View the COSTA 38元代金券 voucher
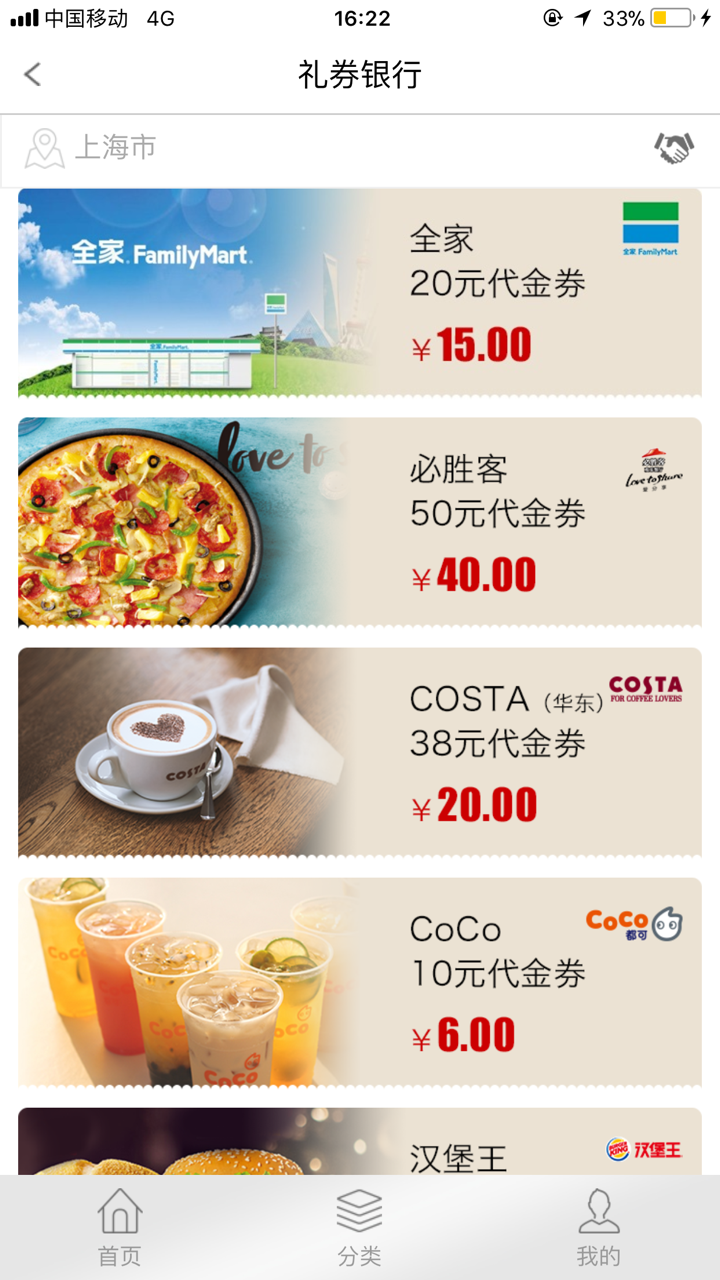The width and height of the screenshot is (720, 1280). coord(360,752)
